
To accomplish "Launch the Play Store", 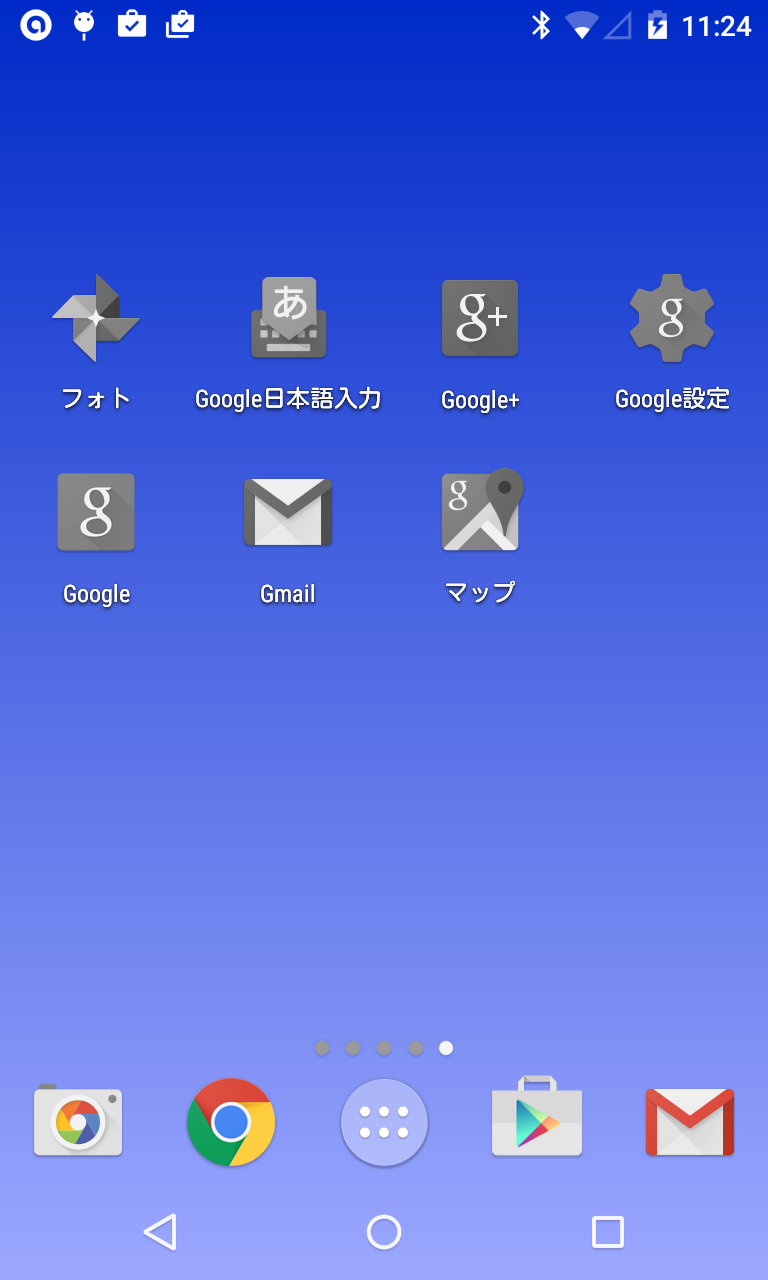I will point(537,1117).
